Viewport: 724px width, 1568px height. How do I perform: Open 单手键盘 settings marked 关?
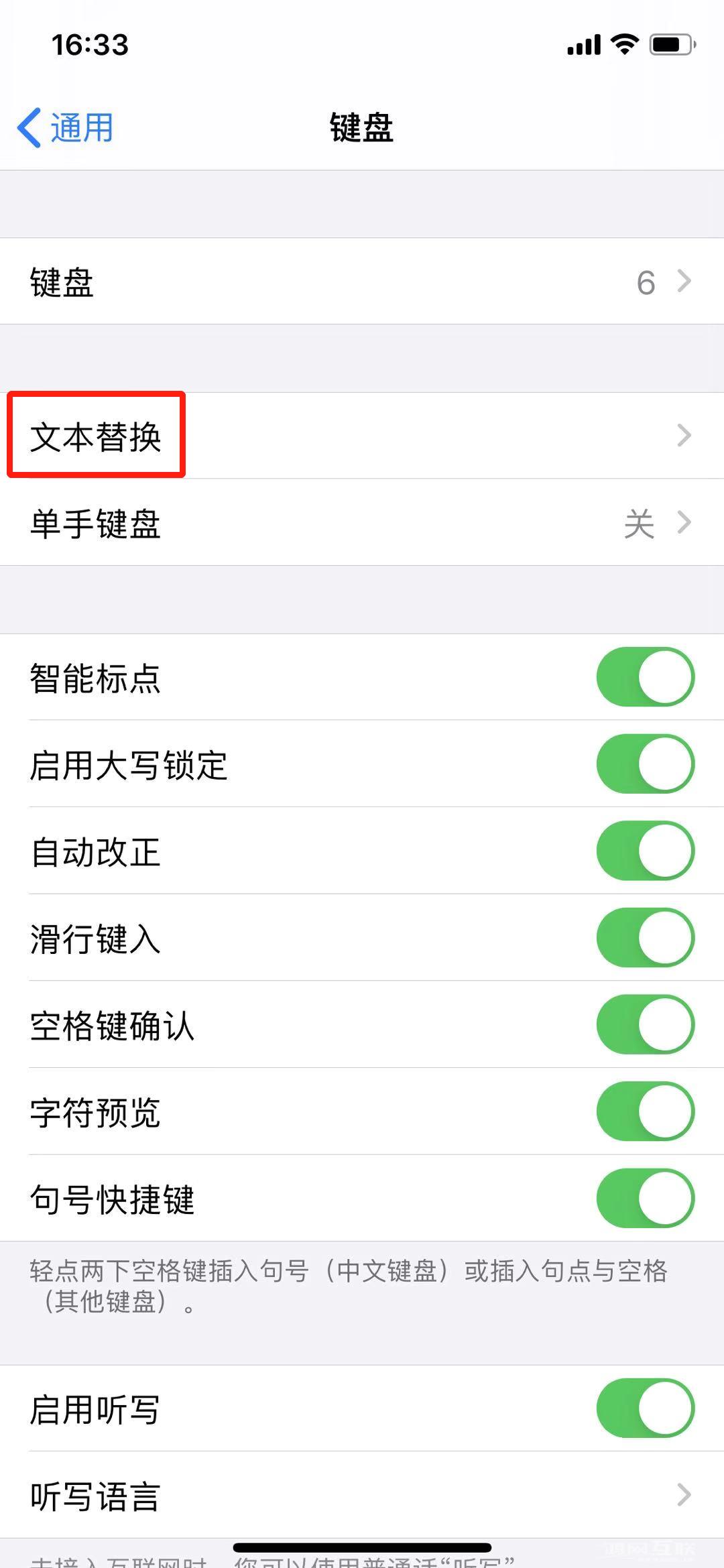tap(362, 523)
